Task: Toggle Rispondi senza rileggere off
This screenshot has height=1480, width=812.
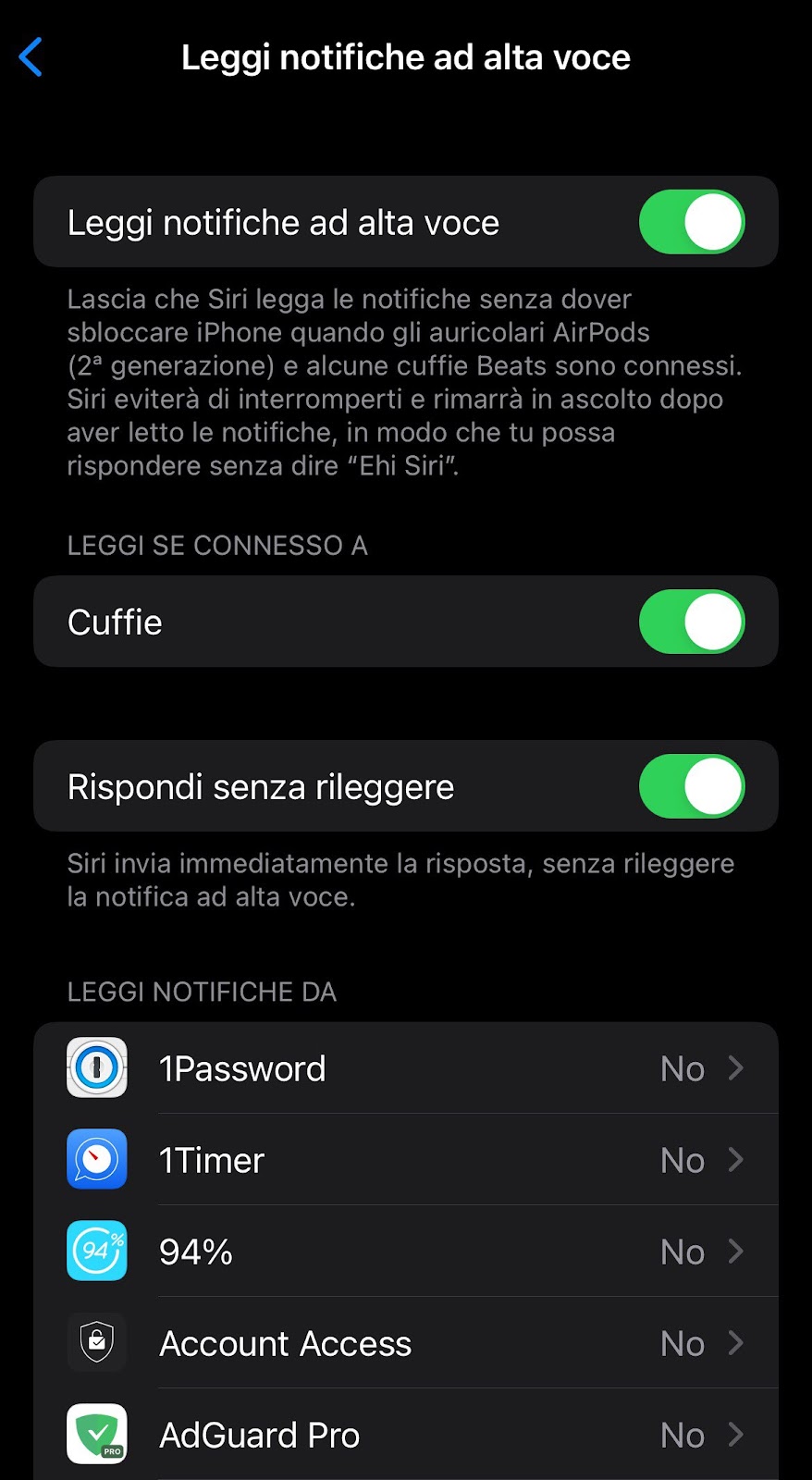Action: (692, 786)
